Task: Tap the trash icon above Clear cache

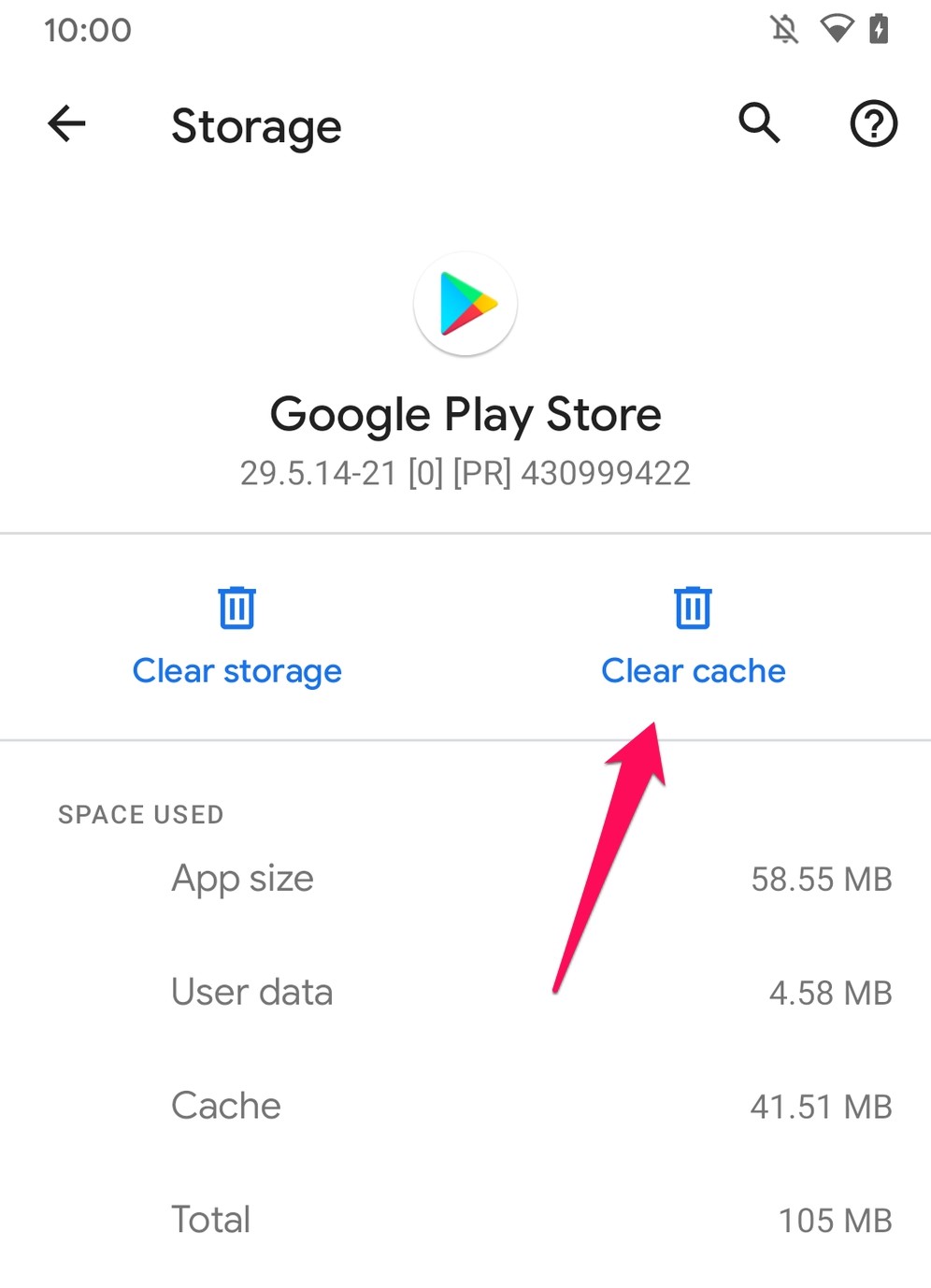Action: pyautogui.click(x=692, y=607)
